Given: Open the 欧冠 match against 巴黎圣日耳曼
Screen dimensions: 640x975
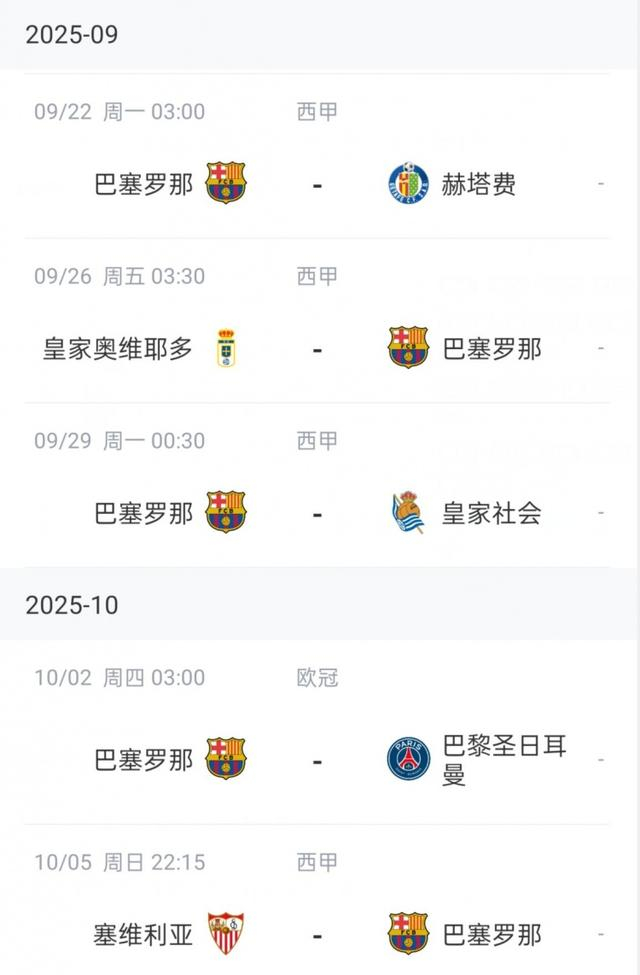Looking at the screenshot, I should point(317,760).
